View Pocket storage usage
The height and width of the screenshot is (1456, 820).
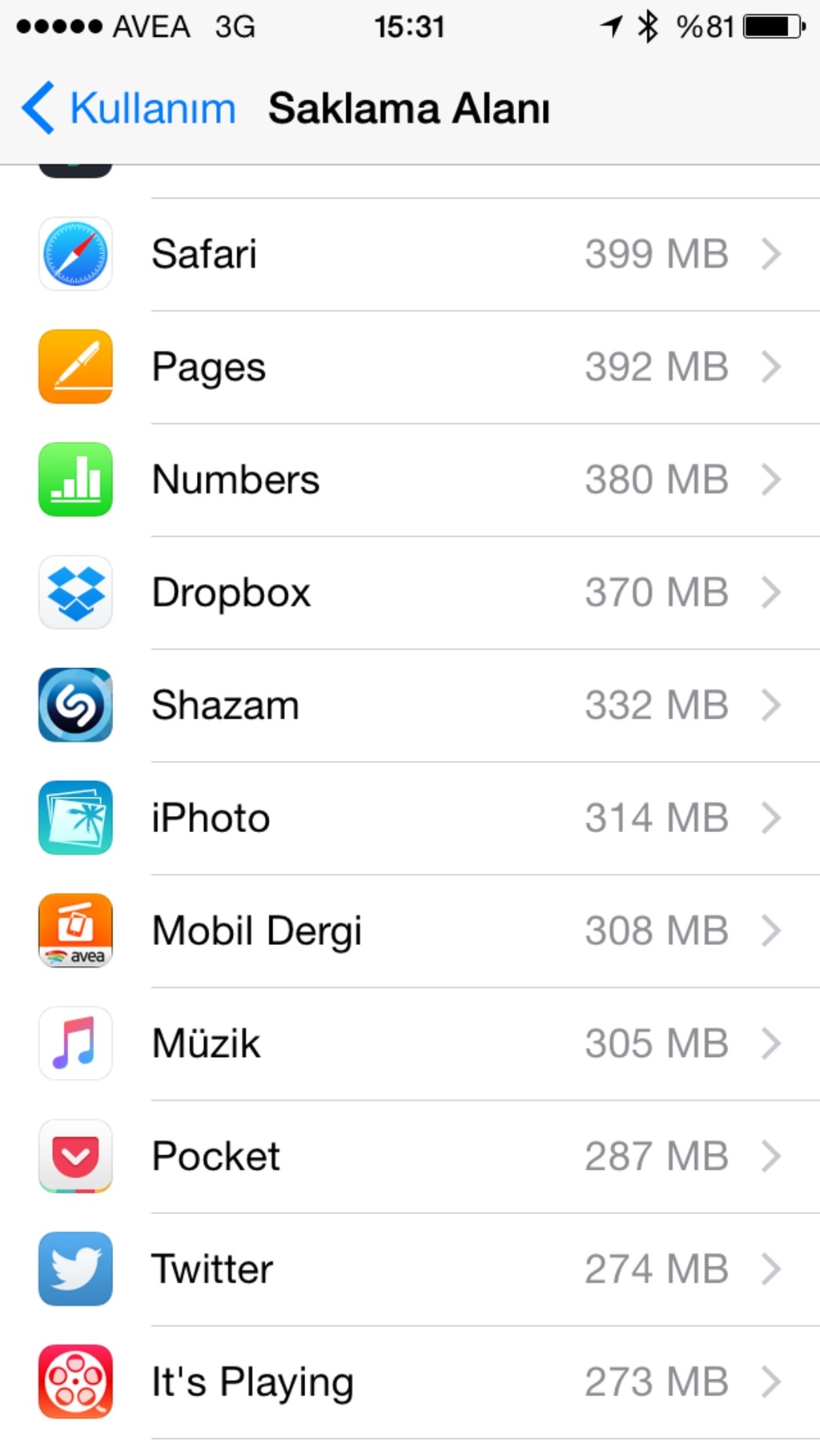tap(410, 1157)
